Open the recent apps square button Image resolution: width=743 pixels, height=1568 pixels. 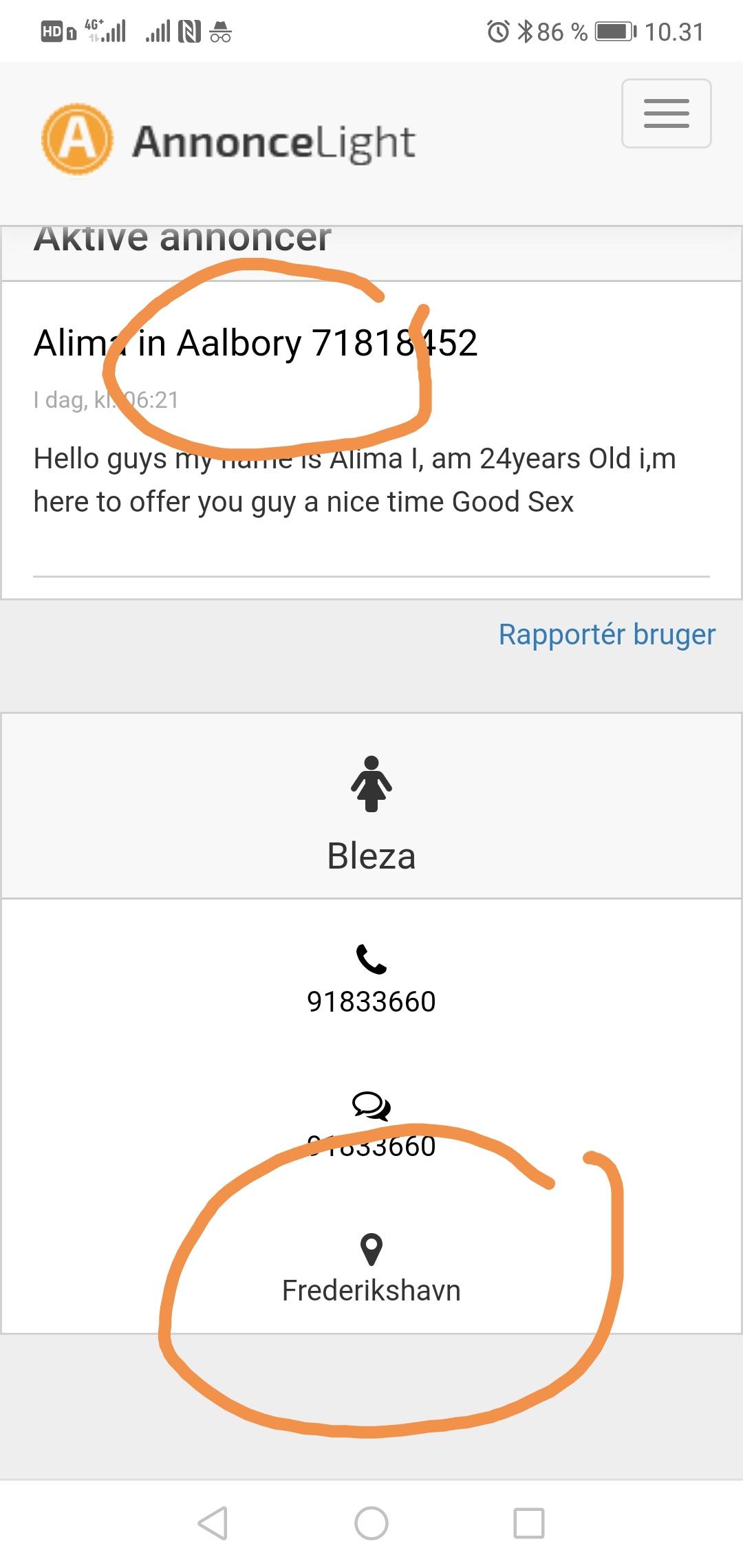pos(530,1523)
